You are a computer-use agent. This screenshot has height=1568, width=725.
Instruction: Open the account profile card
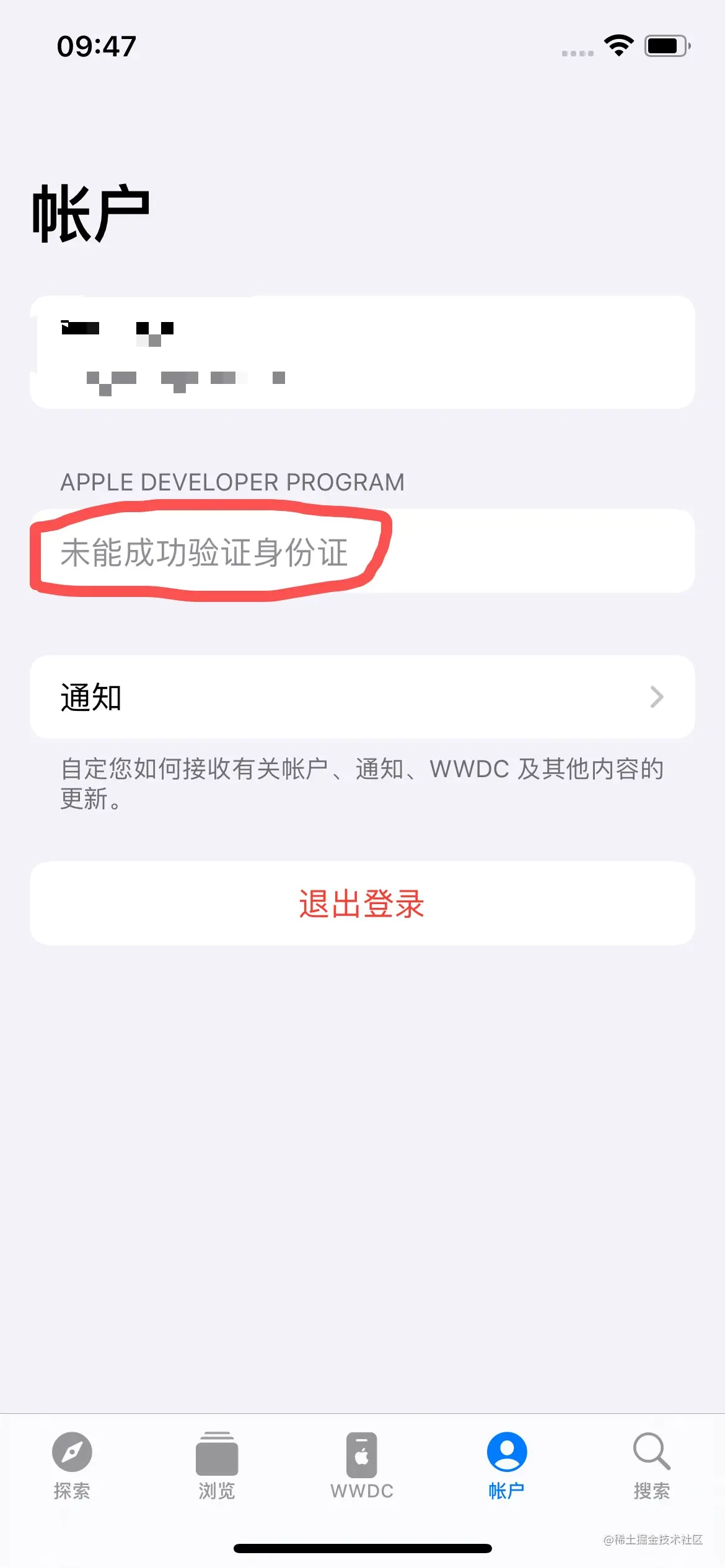pos(362,352)
